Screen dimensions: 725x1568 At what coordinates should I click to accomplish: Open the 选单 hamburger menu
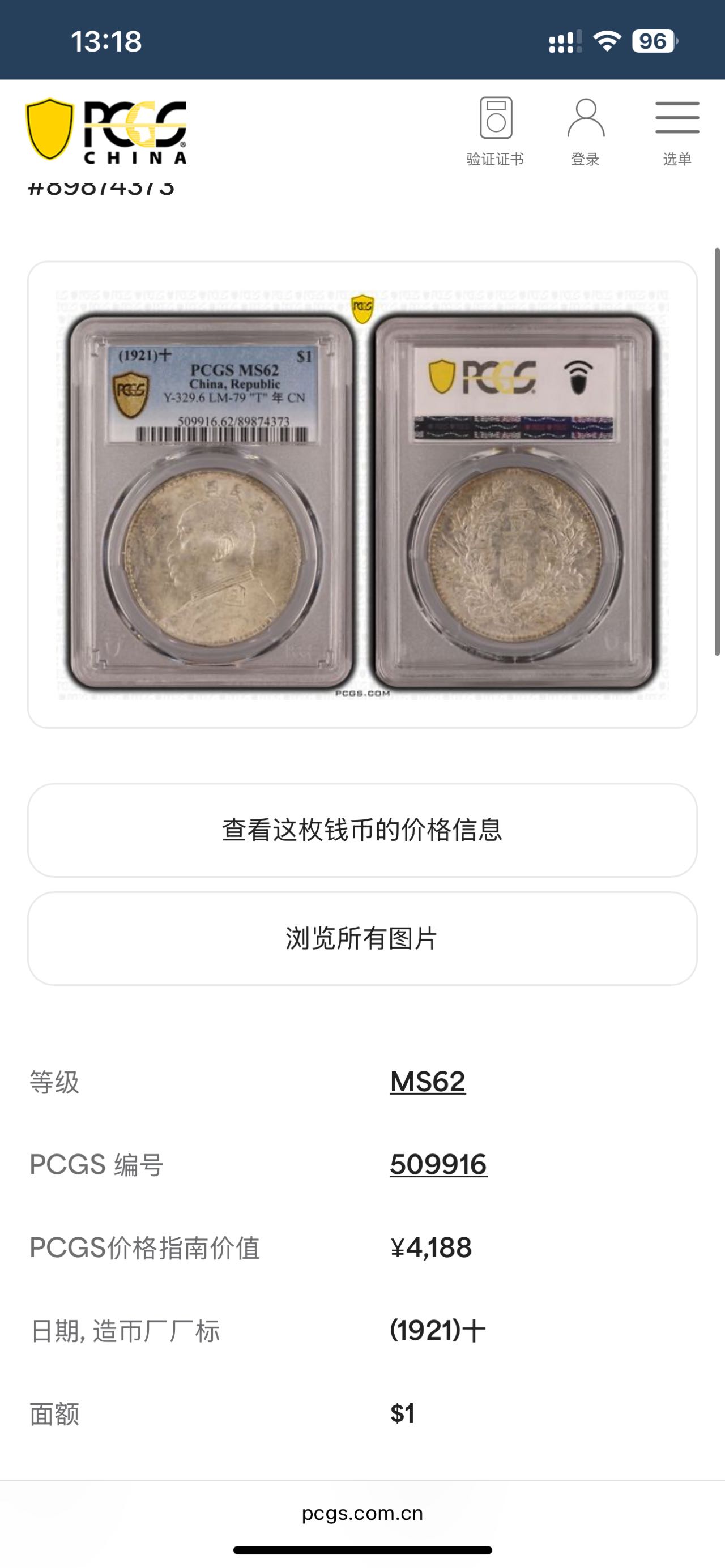pos(677,131)
